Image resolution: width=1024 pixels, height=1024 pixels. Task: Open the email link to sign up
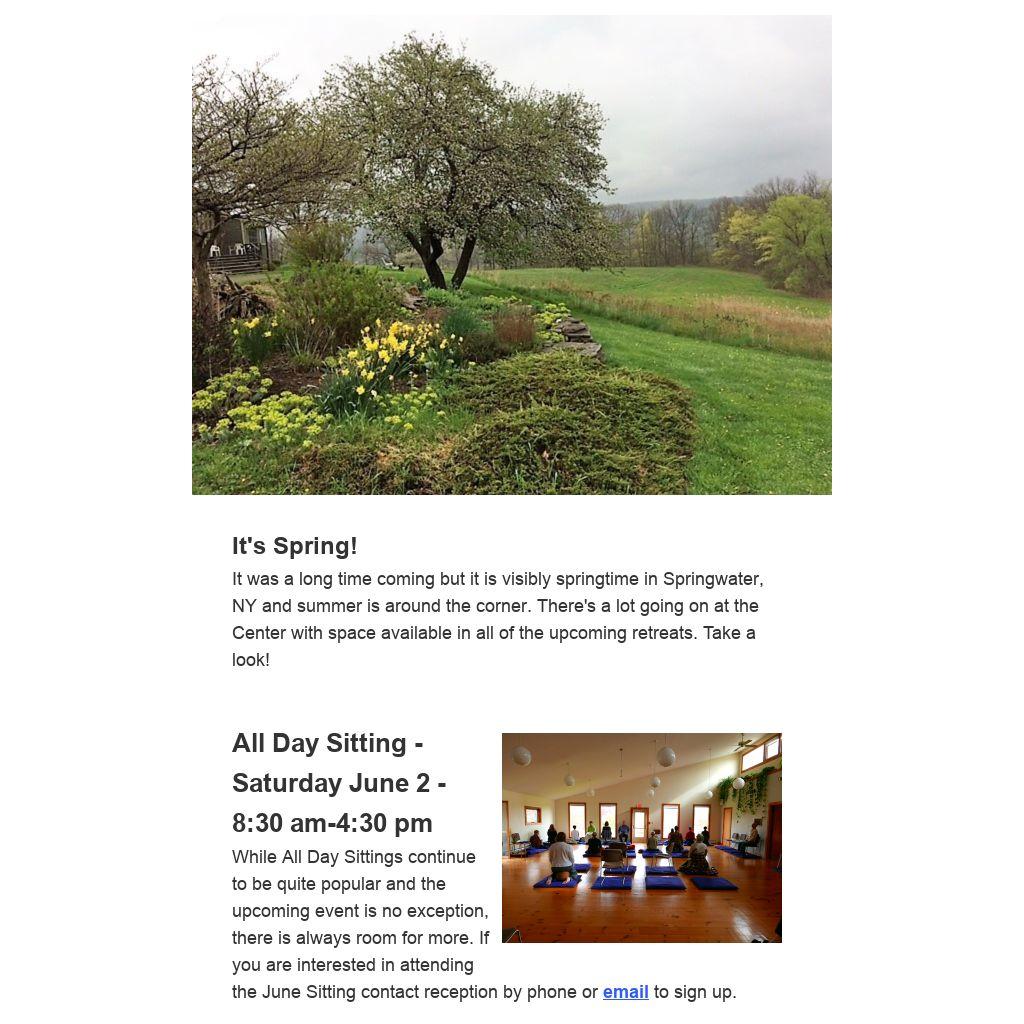tap(625, 992)
